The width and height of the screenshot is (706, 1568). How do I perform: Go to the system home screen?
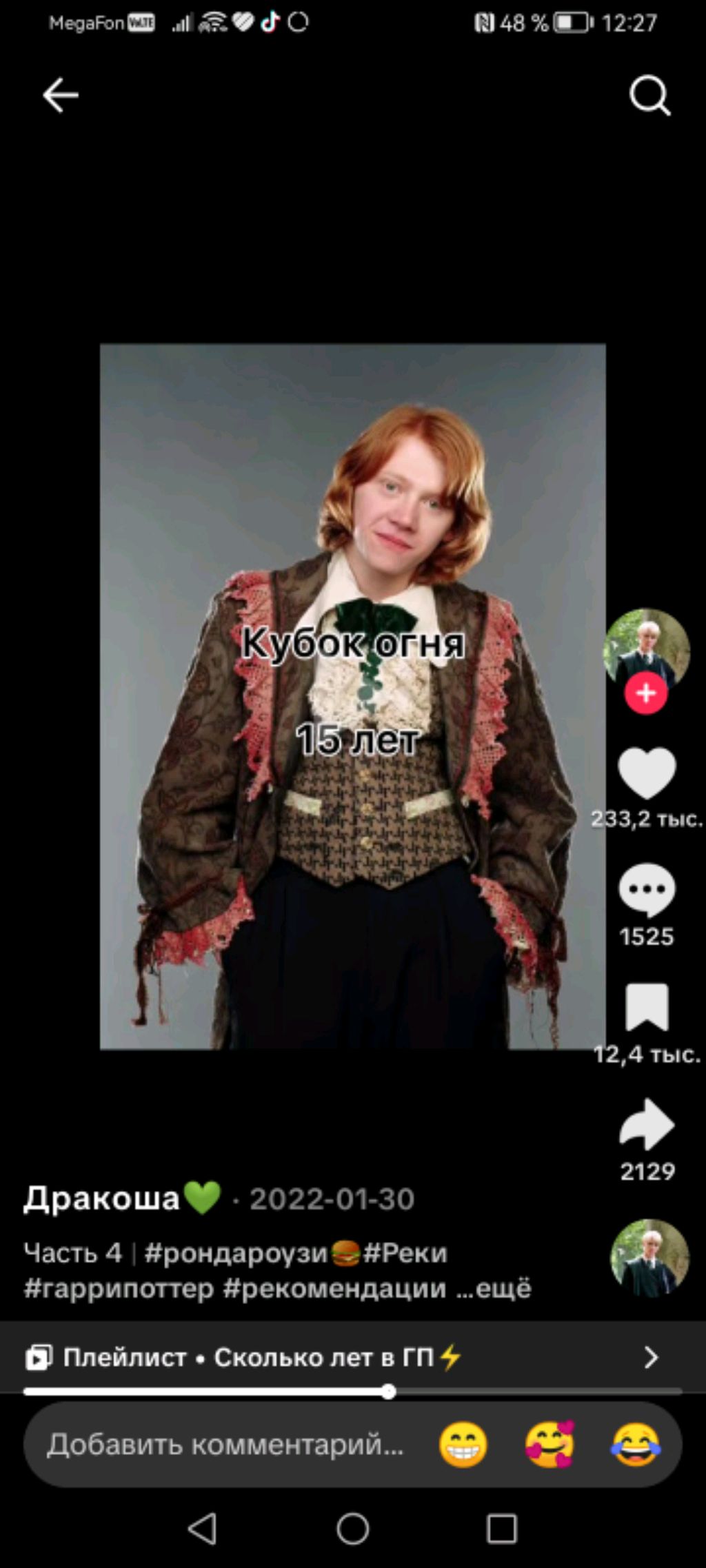coord(352,1529)
